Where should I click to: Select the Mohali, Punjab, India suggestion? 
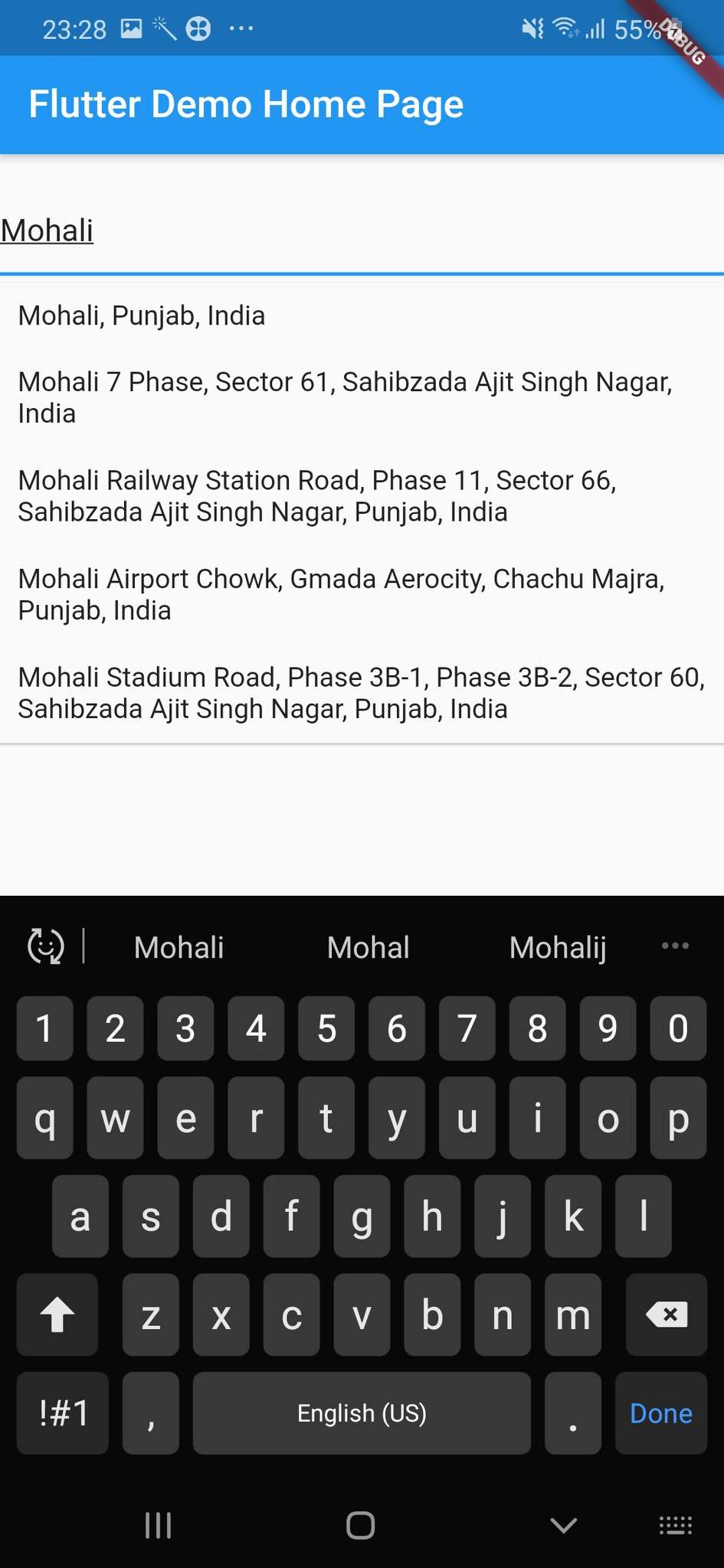tap(362, 315)
